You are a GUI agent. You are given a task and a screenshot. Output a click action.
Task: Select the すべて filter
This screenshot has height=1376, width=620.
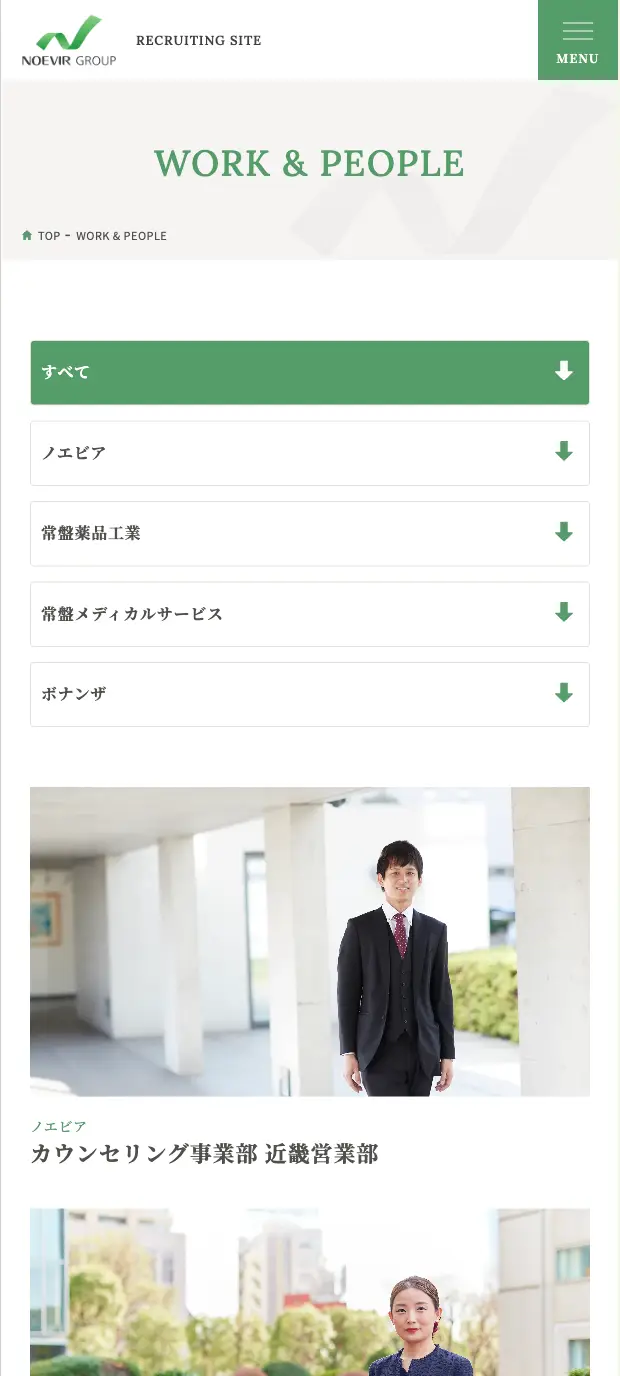[309, 372]
